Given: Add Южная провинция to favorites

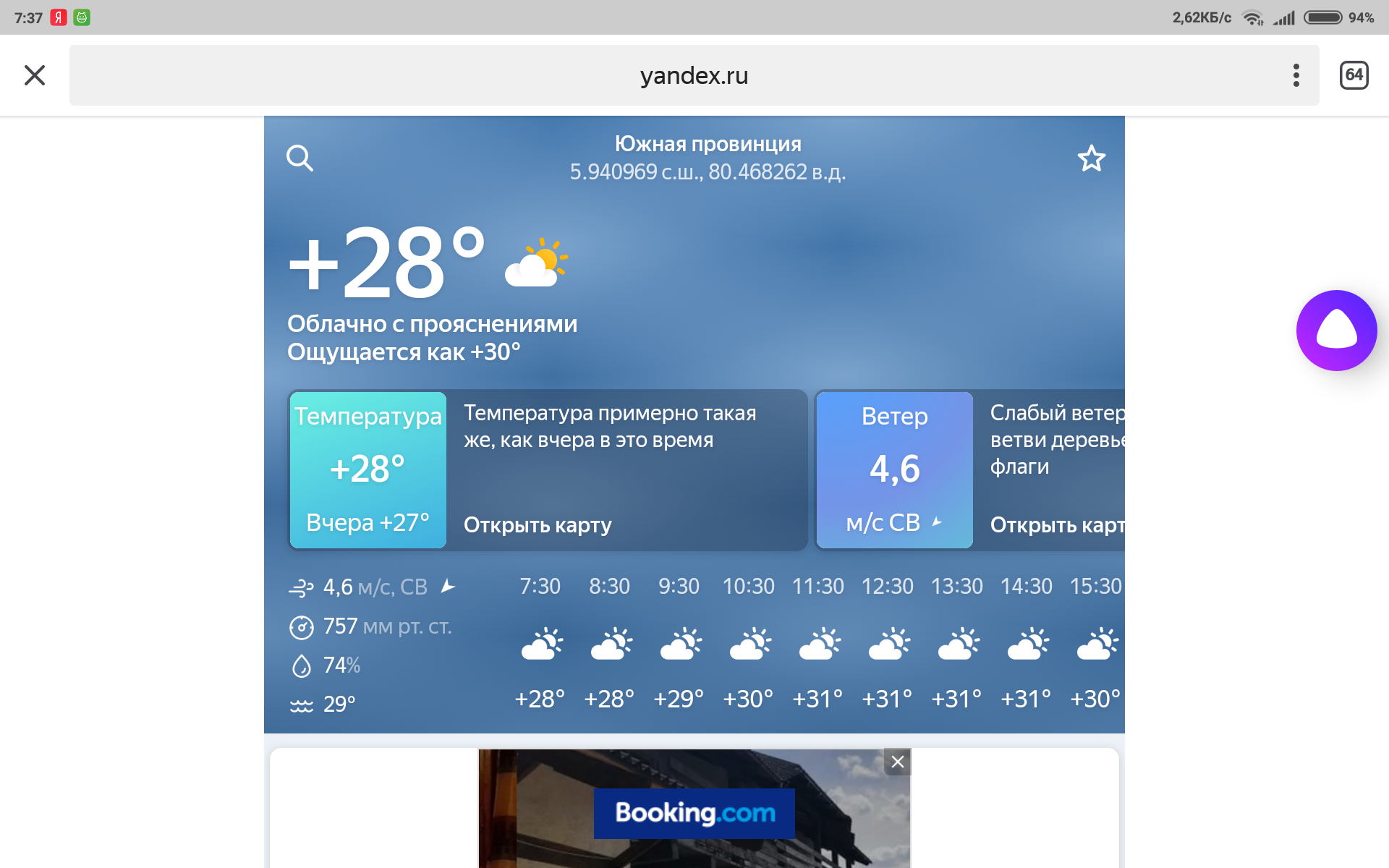Looking at the screenshot, I should click(x=1091, y=158).
